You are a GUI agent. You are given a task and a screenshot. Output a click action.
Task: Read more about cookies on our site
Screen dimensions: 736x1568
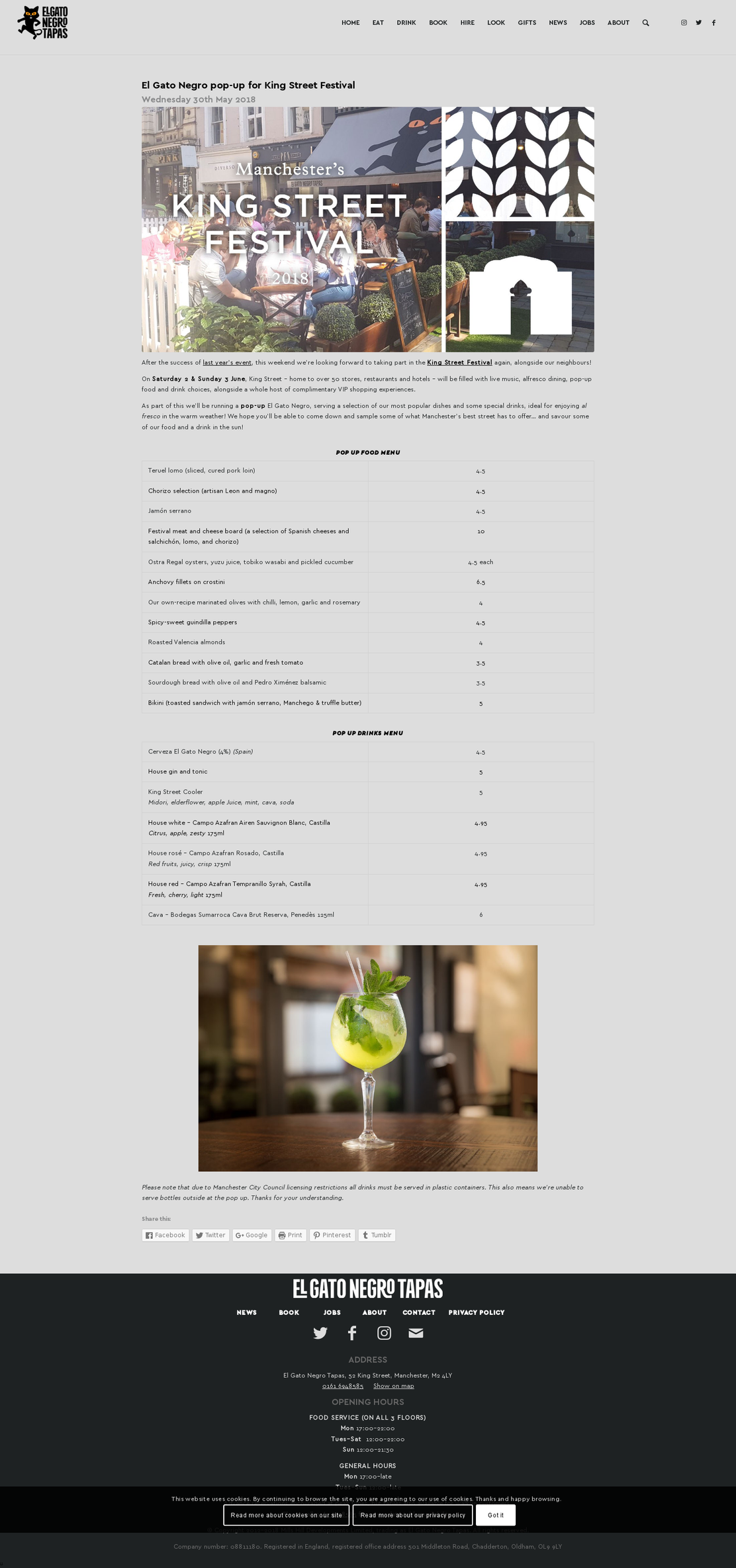[287, 1515]
